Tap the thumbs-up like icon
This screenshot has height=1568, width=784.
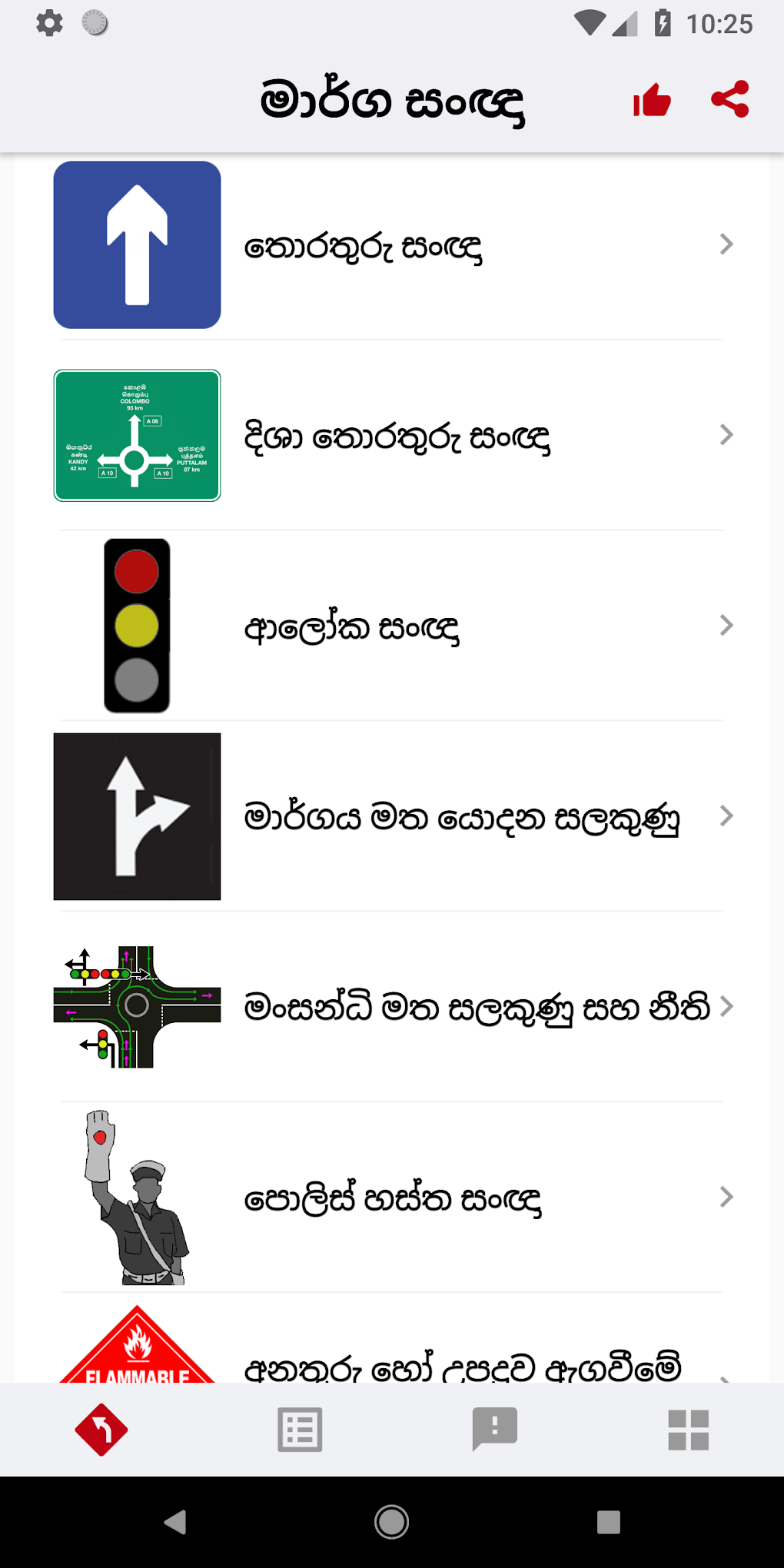pyautogui.click(x=652, y=100)
